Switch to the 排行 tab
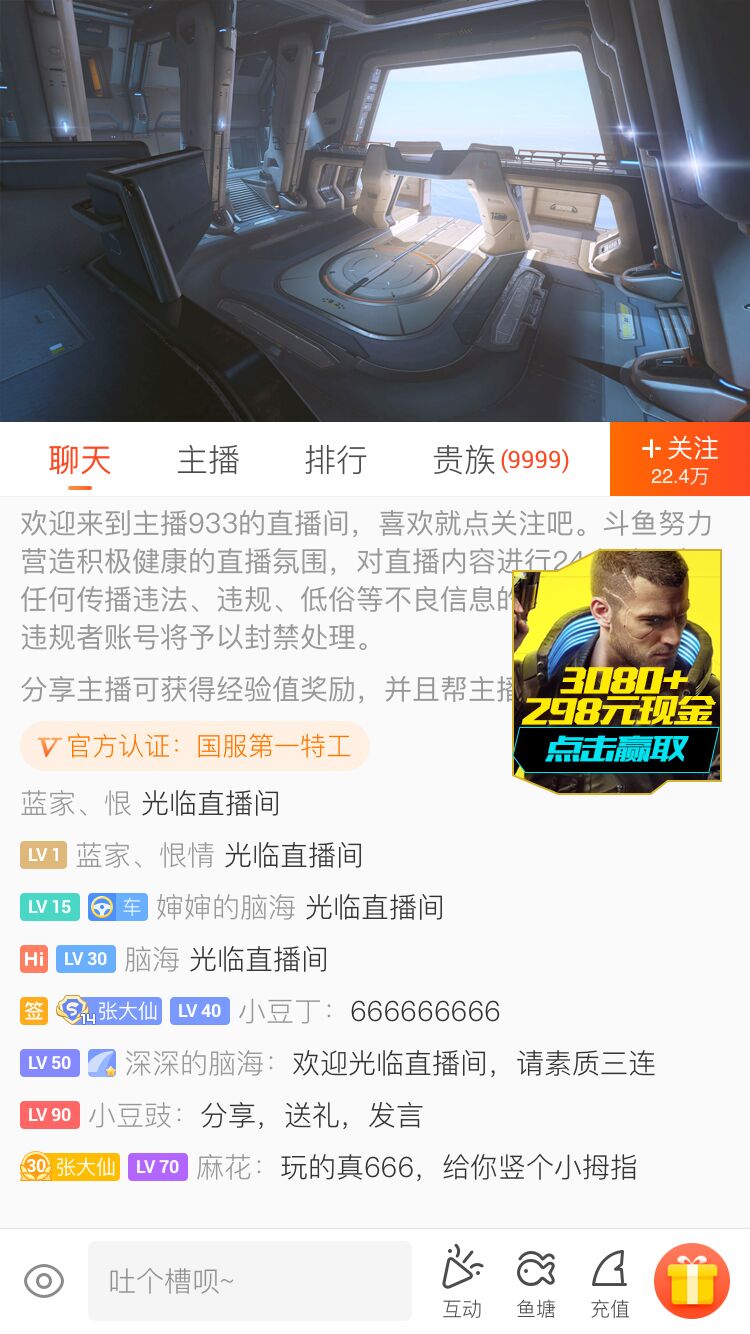This screenshot has width=750, height=1334. click(x=335, y=460)
